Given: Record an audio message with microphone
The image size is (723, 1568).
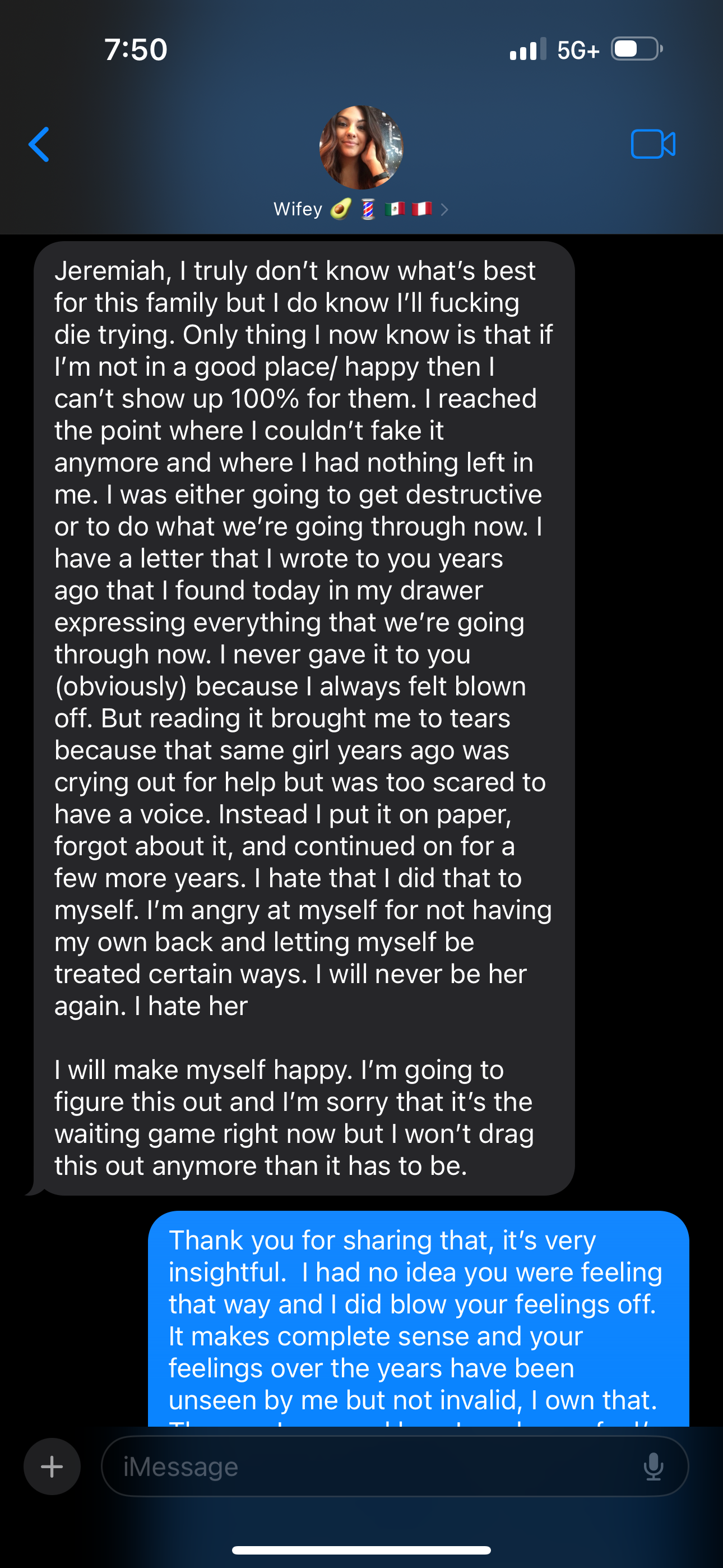Looking at the screenshot, I should pyautogui.click(x=653, y=1466).
